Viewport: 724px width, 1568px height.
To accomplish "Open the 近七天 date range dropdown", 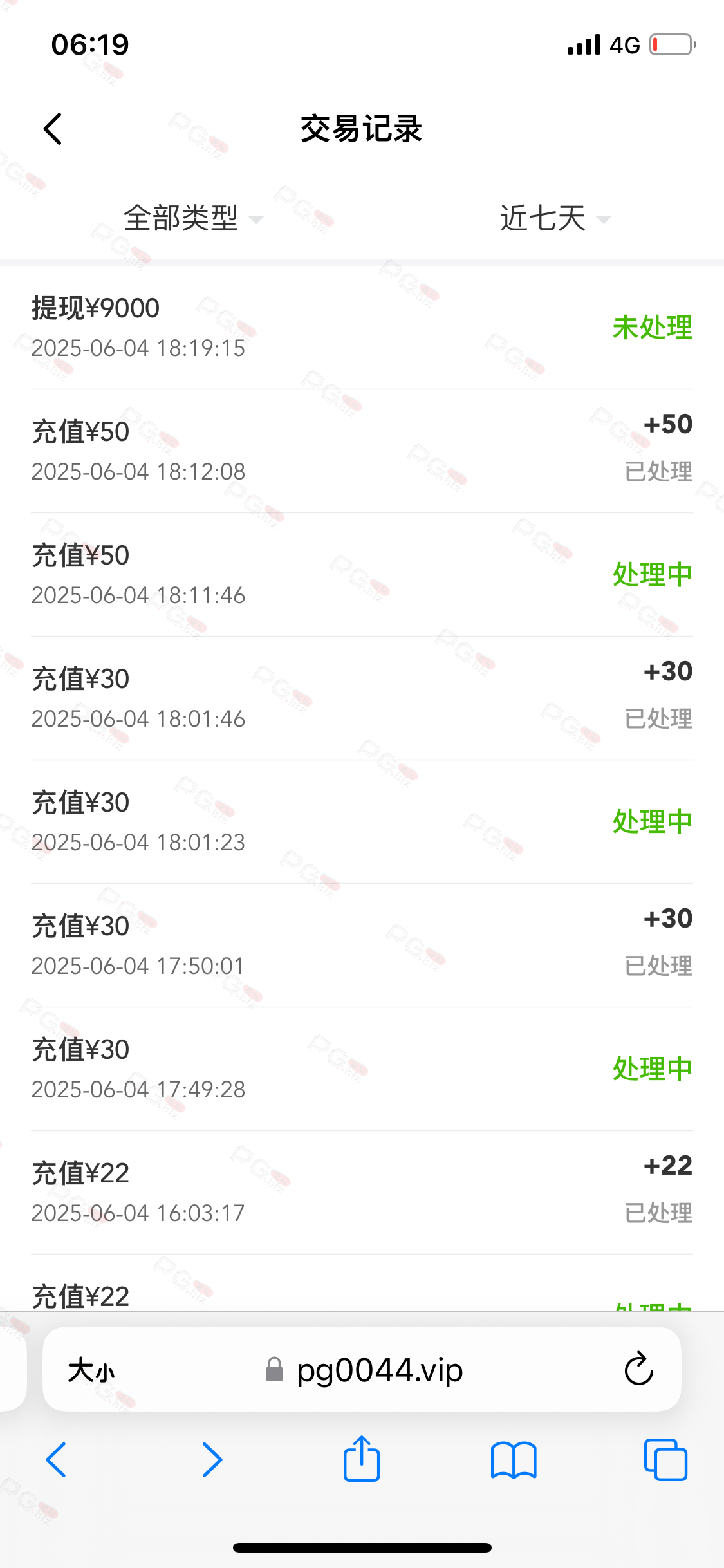I will click(555, 218).
